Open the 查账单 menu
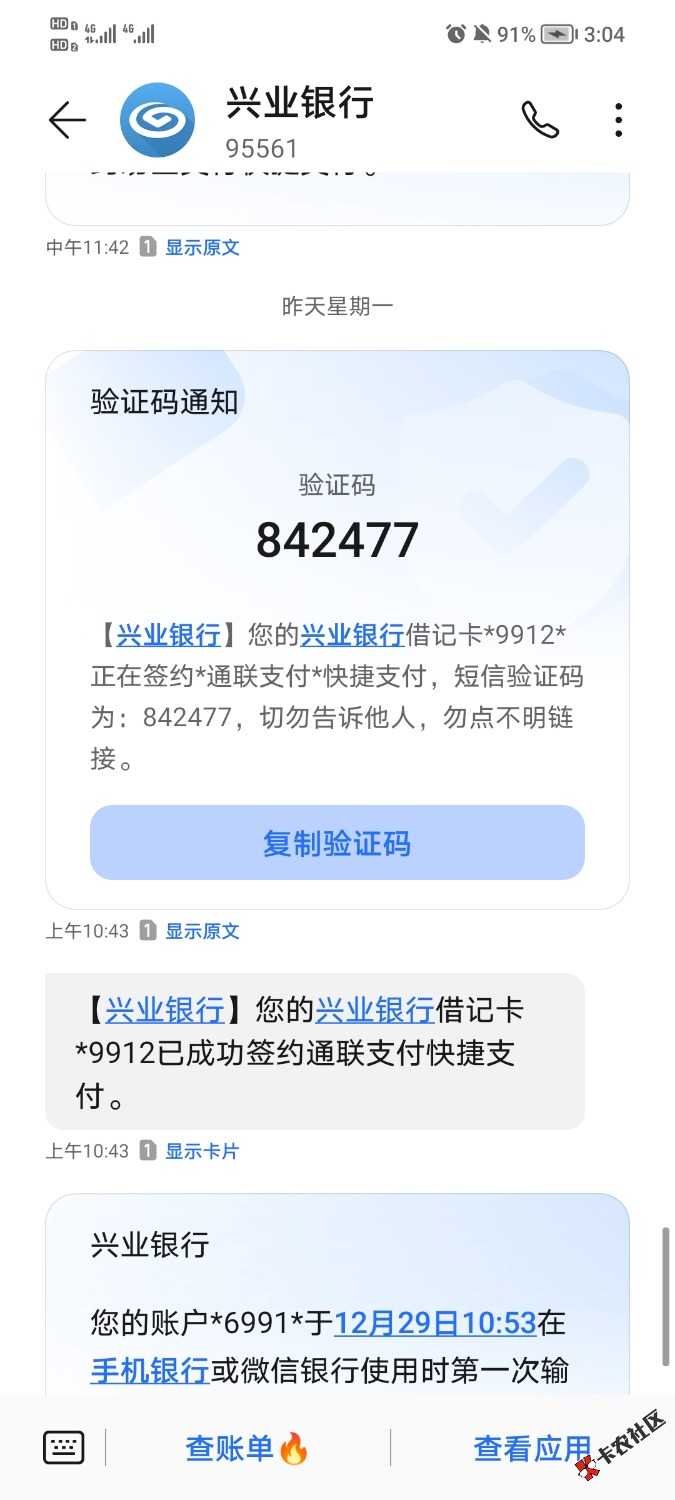 pyautogui.click(x=247, y=1448)
